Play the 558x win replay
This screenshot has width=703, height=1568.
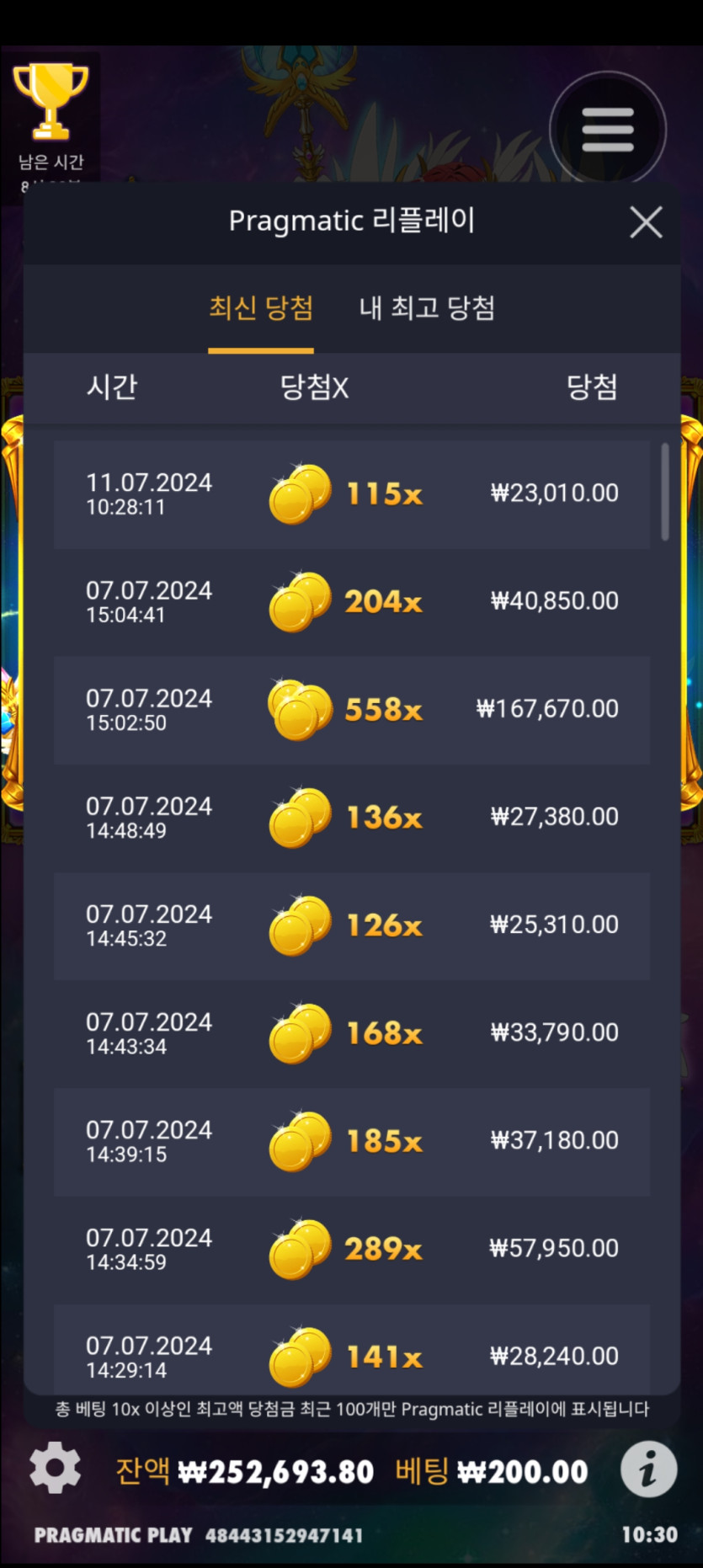point(351,710)
